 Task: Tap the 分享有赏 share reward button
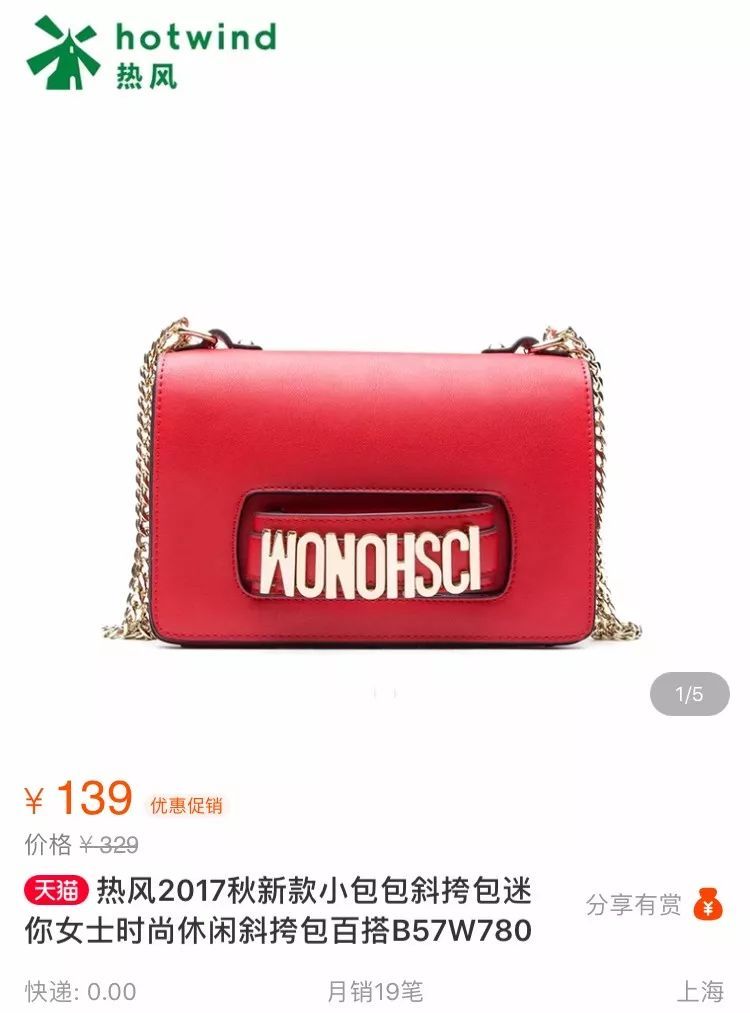pyautogui.click(x=654, y=905)
